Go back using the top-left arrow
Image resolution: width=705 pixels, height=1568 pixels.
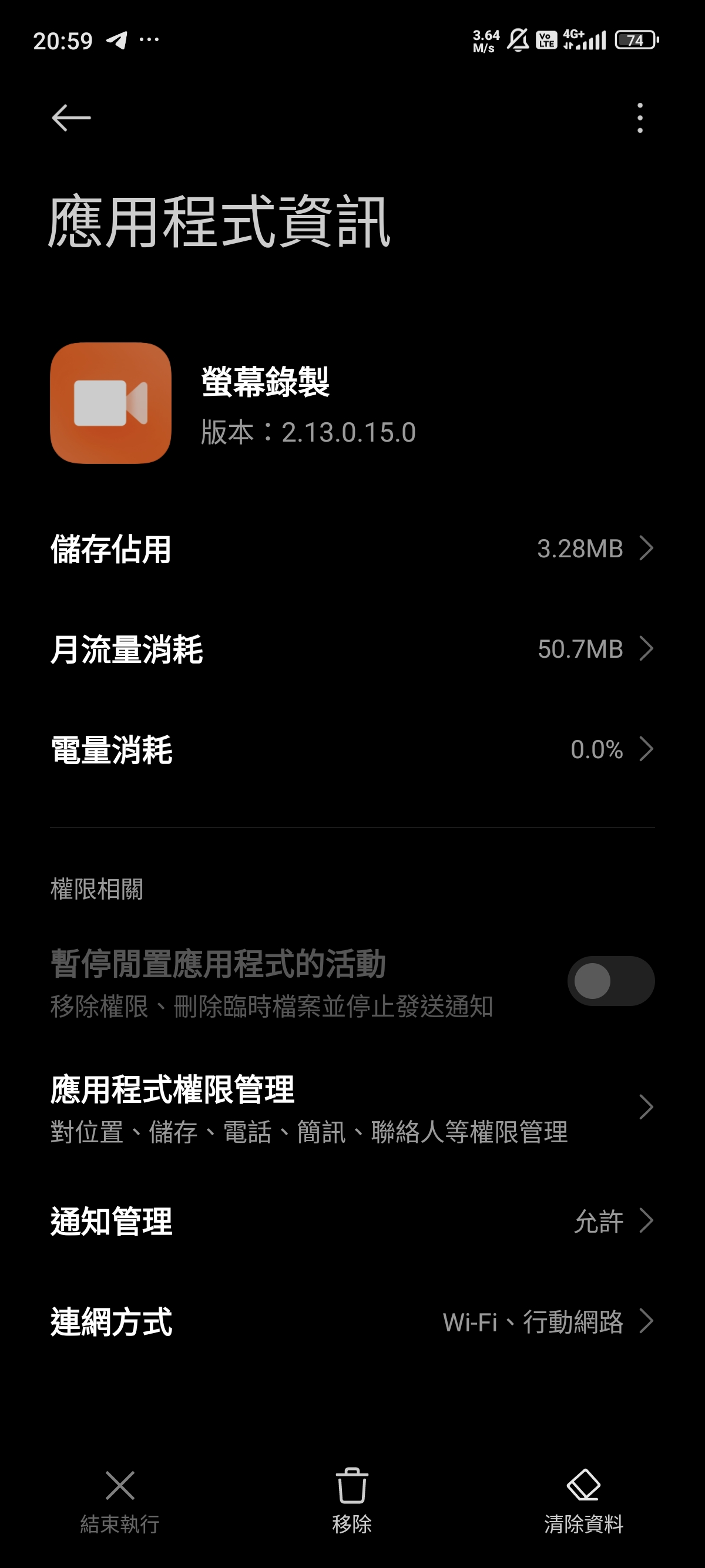pyautogui.click(x=71, y=117)
